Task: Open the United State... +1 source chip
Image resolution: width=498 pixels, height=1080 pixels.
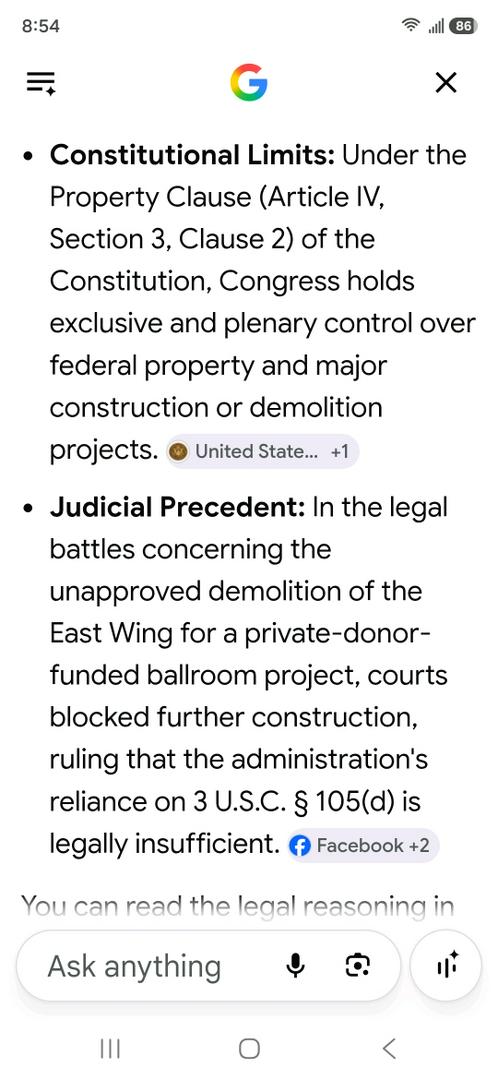Action: (262, 452)
